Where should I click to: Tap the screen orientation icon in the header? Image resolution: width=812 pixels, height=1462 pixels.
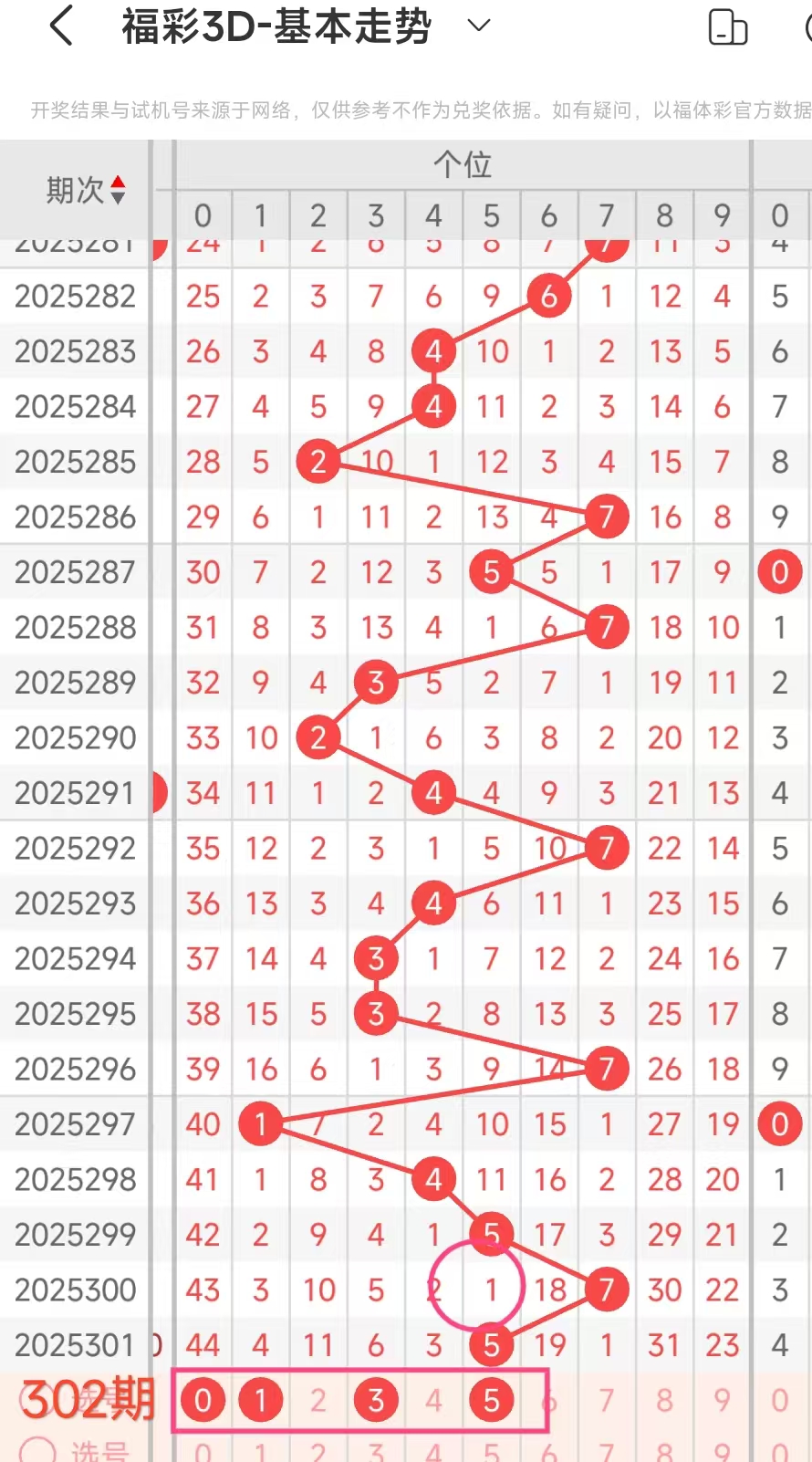pos(727,27)
